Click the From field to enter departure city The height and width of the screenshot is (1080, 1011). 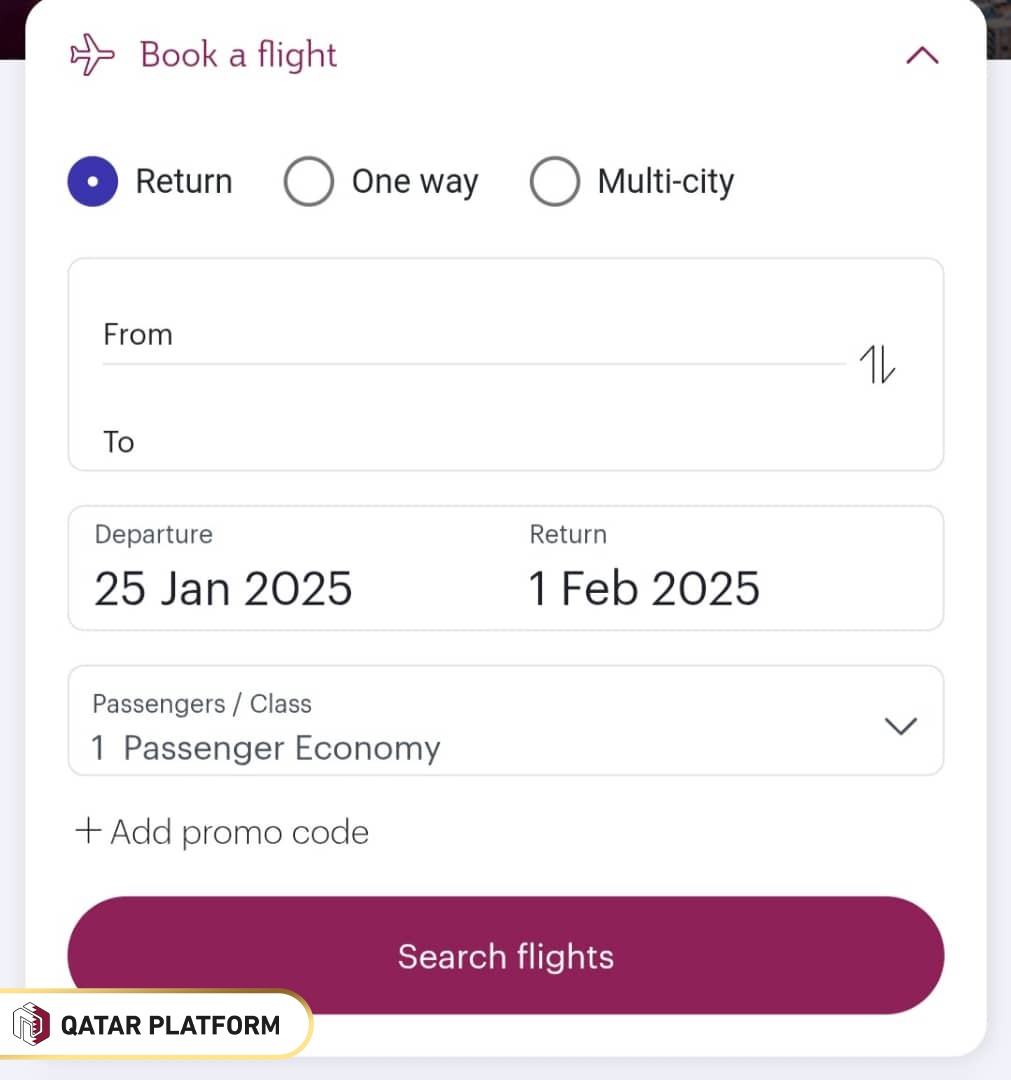coord(400,335)
